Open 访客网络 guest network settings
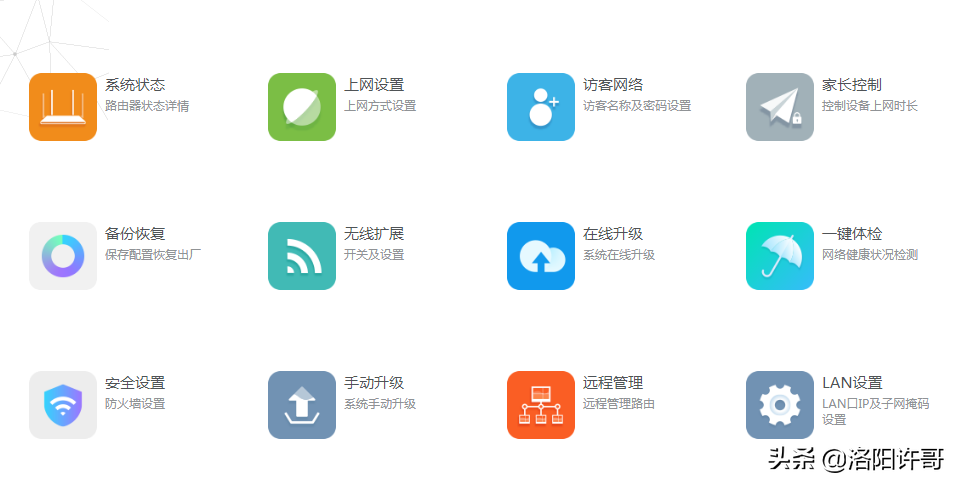The image size is (958, 485). tap(541, 107)
